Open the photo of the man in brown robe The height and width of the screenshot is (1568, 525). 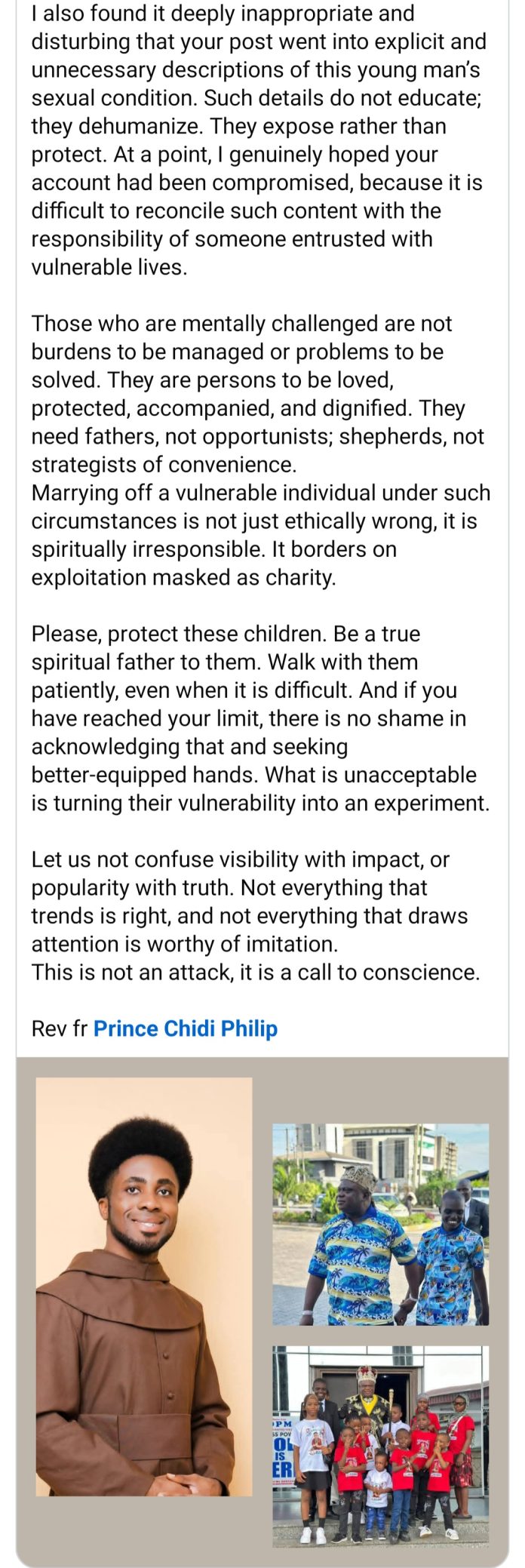click(144, 1287)
